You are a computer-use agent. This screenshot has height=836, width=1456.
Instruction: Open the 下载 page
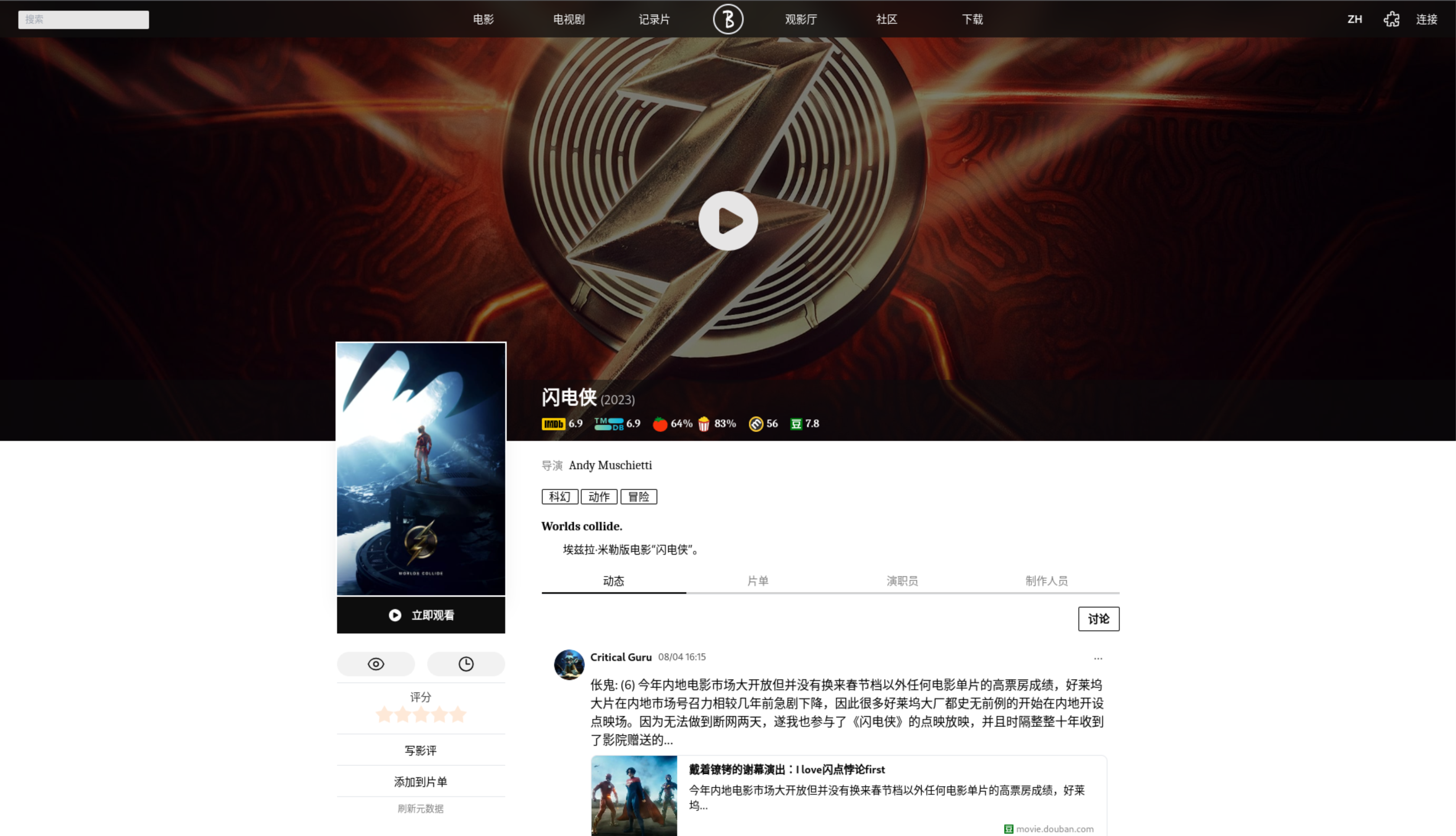pyautogui.click(x=972, y=19)
